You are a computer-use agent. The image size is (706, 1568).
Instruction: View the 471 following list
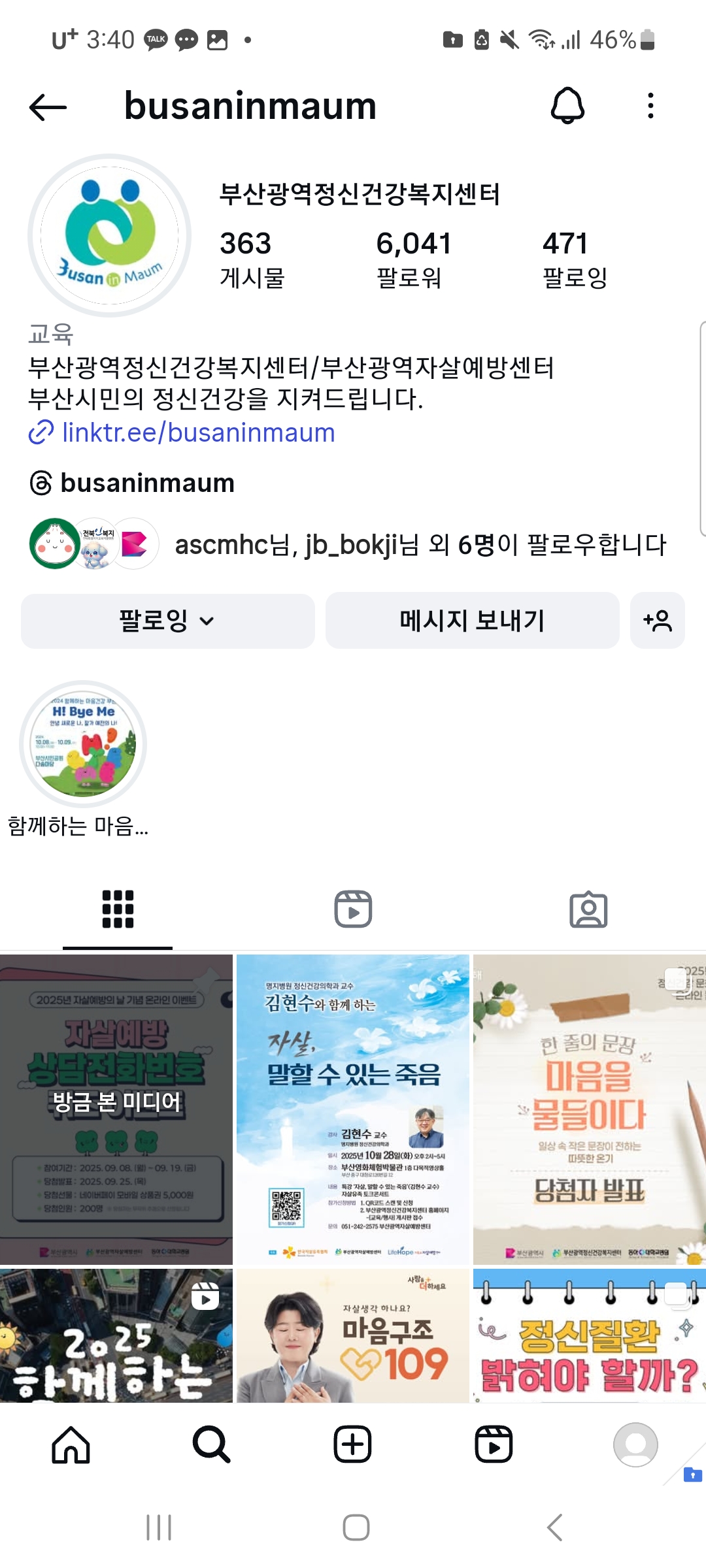point(574,259)
